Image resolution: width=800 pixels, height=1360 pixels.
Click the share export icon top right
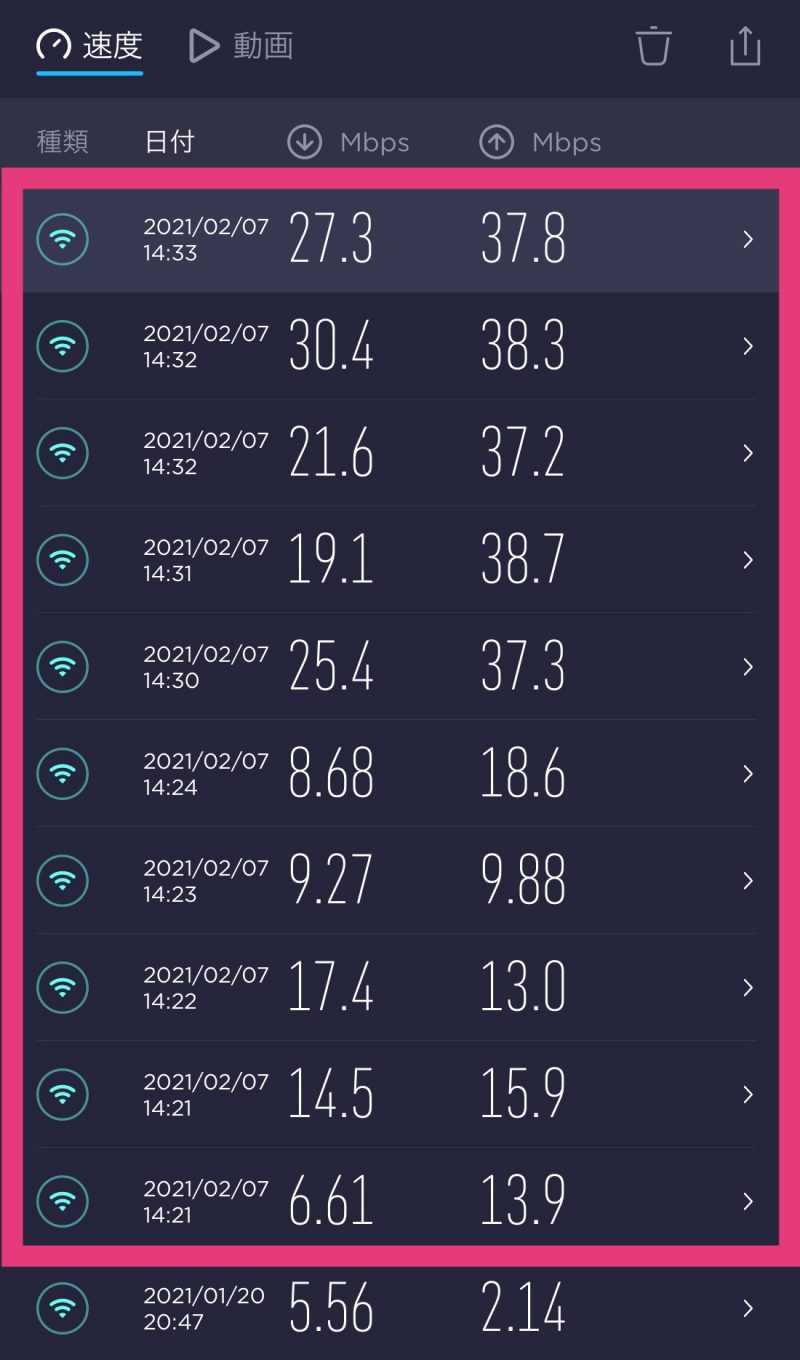[744, 45]
